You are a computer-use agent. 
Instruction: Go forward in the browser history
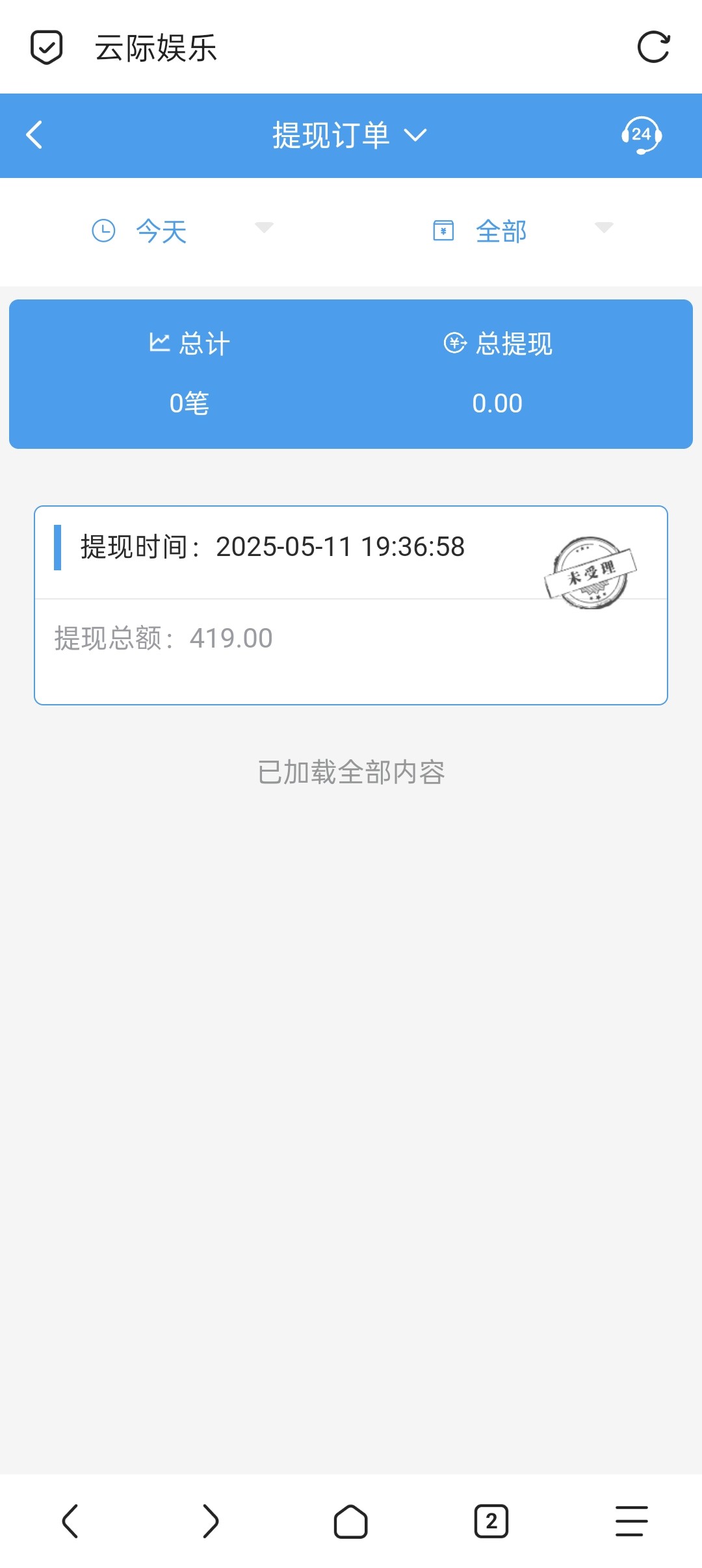(x=211, y=1521)
